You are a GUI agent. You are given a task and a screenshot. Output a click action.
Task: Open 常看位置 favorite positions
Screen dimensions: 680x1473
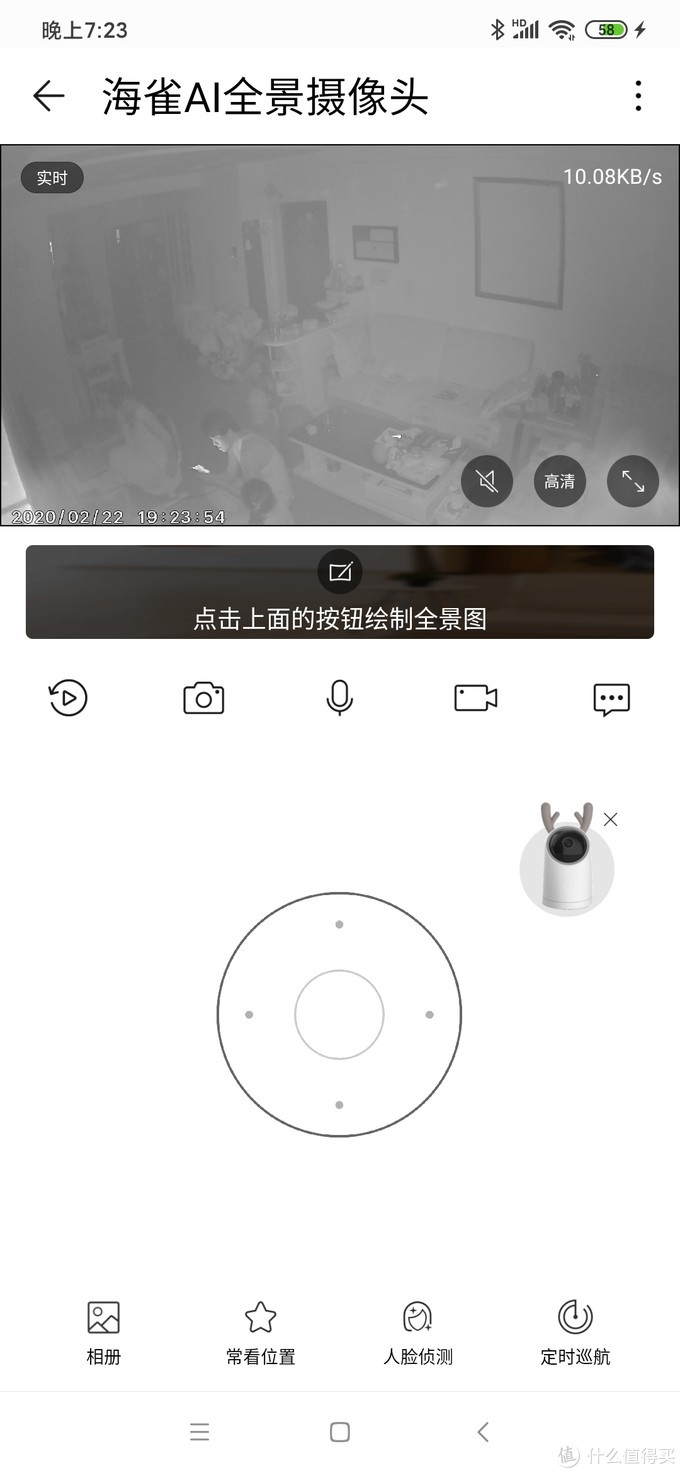click(261, 1332)
